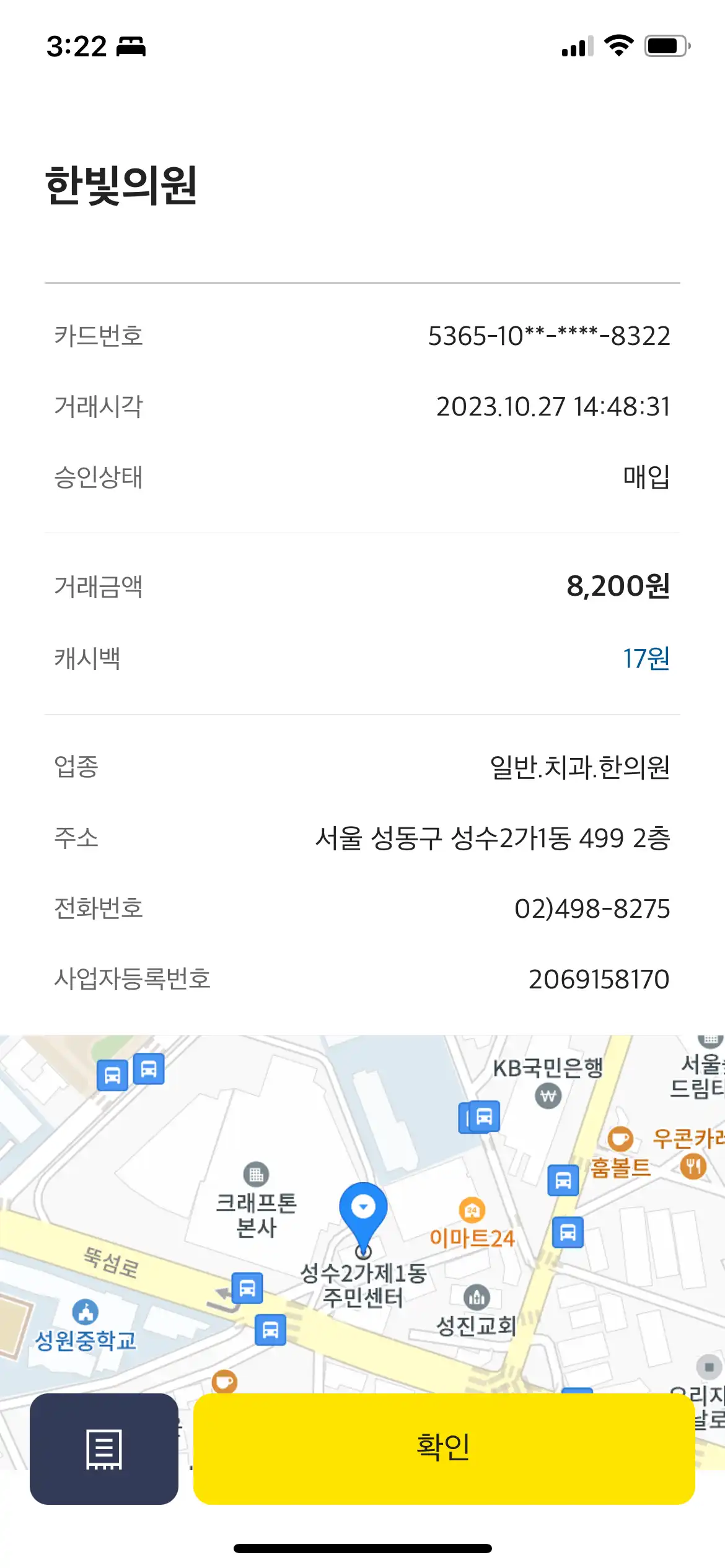Image resolution: width=725 pixels, height=1568 pixels.
Task: Tap the phone number 02)498-8275
Action: point(593,909)
